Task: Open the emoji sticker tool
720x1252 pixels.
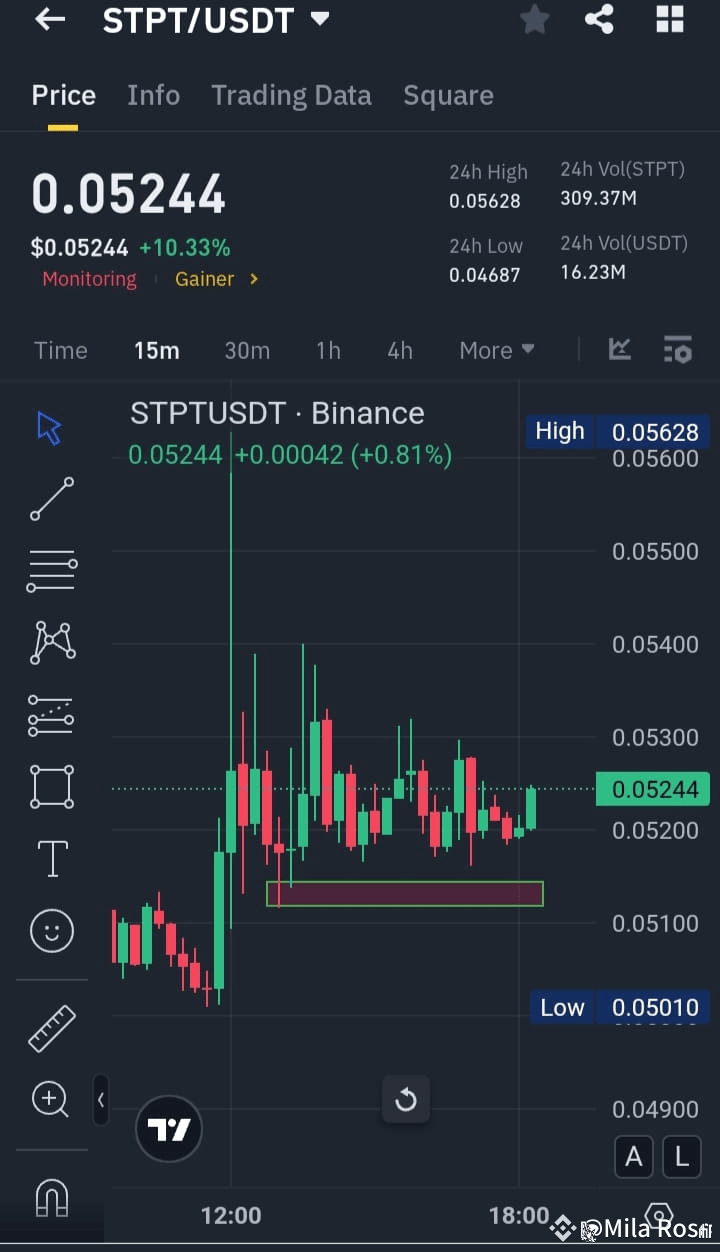Action: pos(51,930)
